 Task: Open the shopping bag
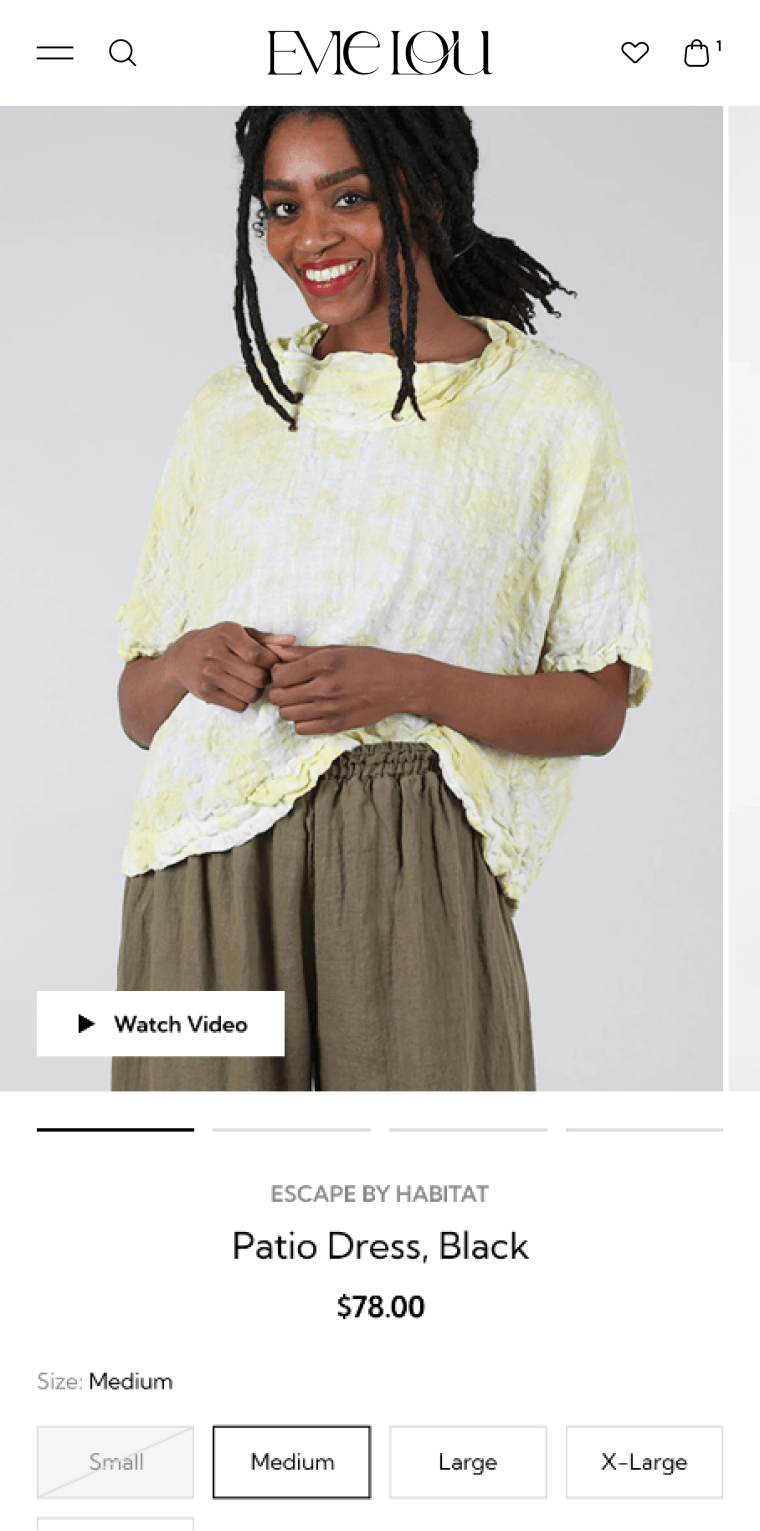pos(697,53)
